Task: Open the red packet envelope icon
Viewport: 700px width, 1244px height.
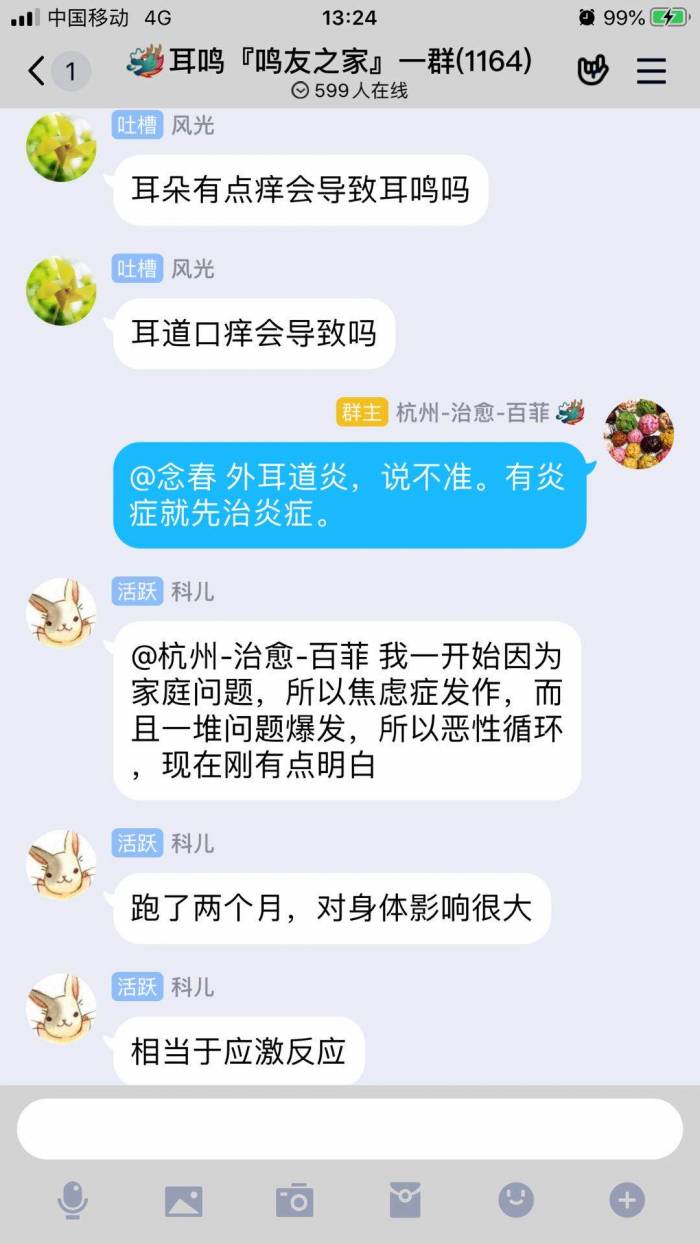Action: [405, 1200]
